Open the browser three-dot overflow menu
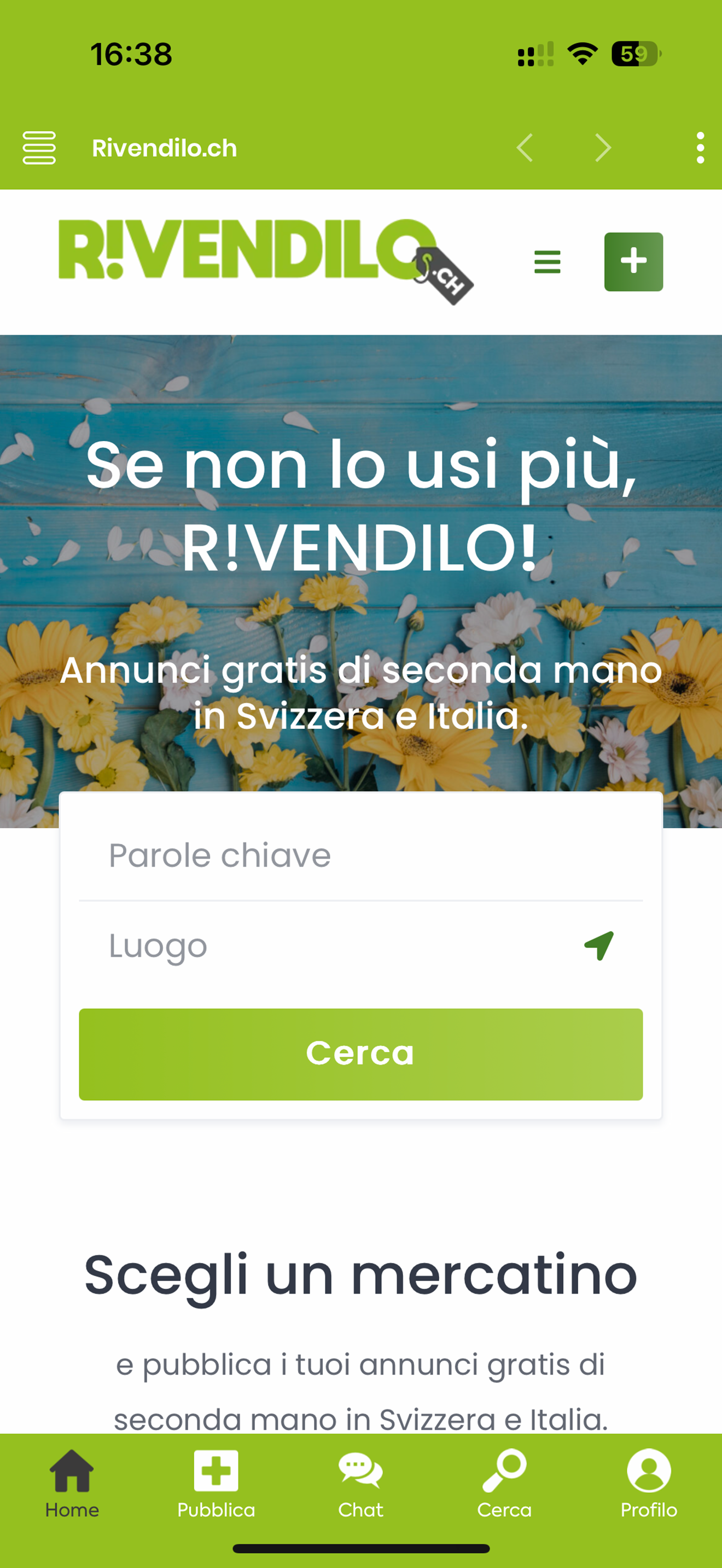722x1568 pixels. coord(700,147)
